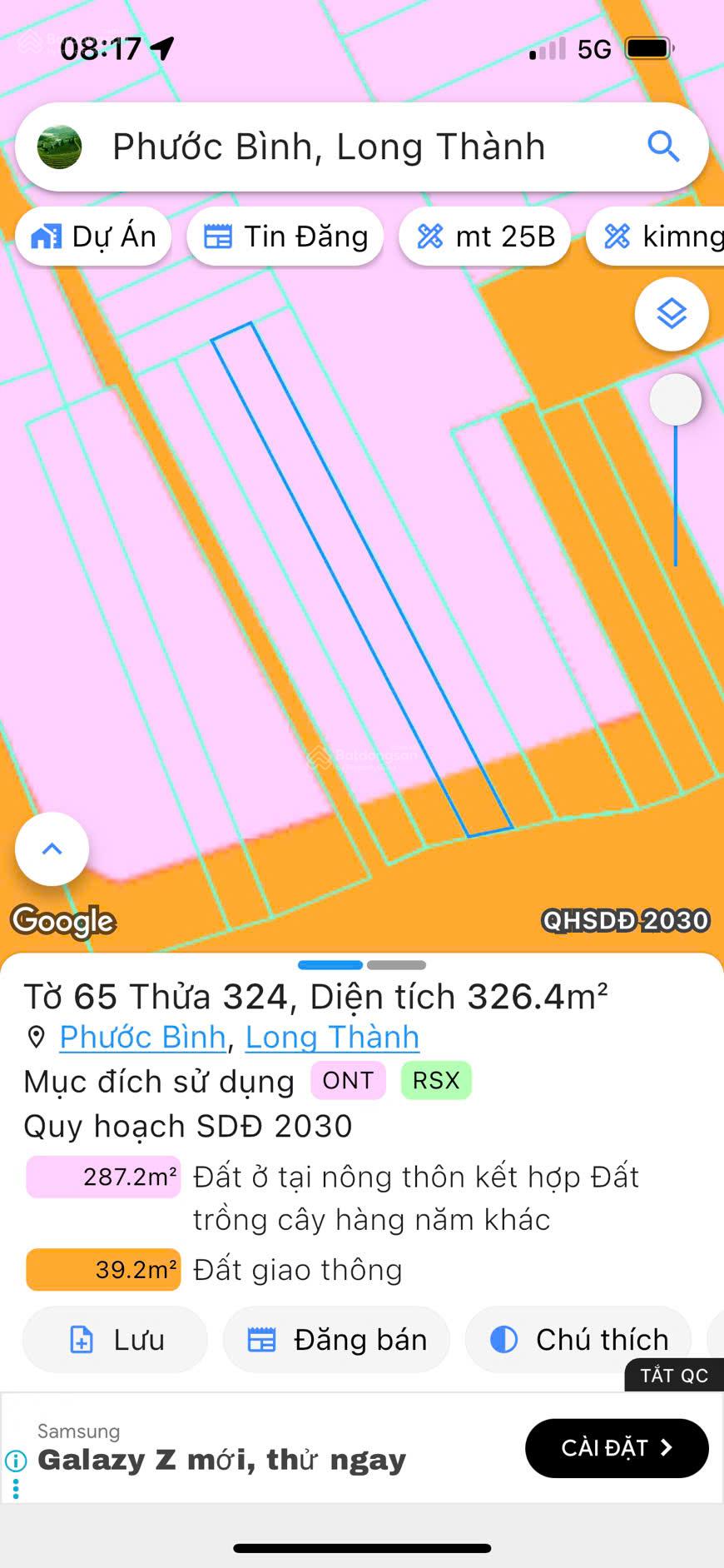Tap the RSX land-use tag
The width and height of the screenshot is (724, 1568).
pos(436,1080)
